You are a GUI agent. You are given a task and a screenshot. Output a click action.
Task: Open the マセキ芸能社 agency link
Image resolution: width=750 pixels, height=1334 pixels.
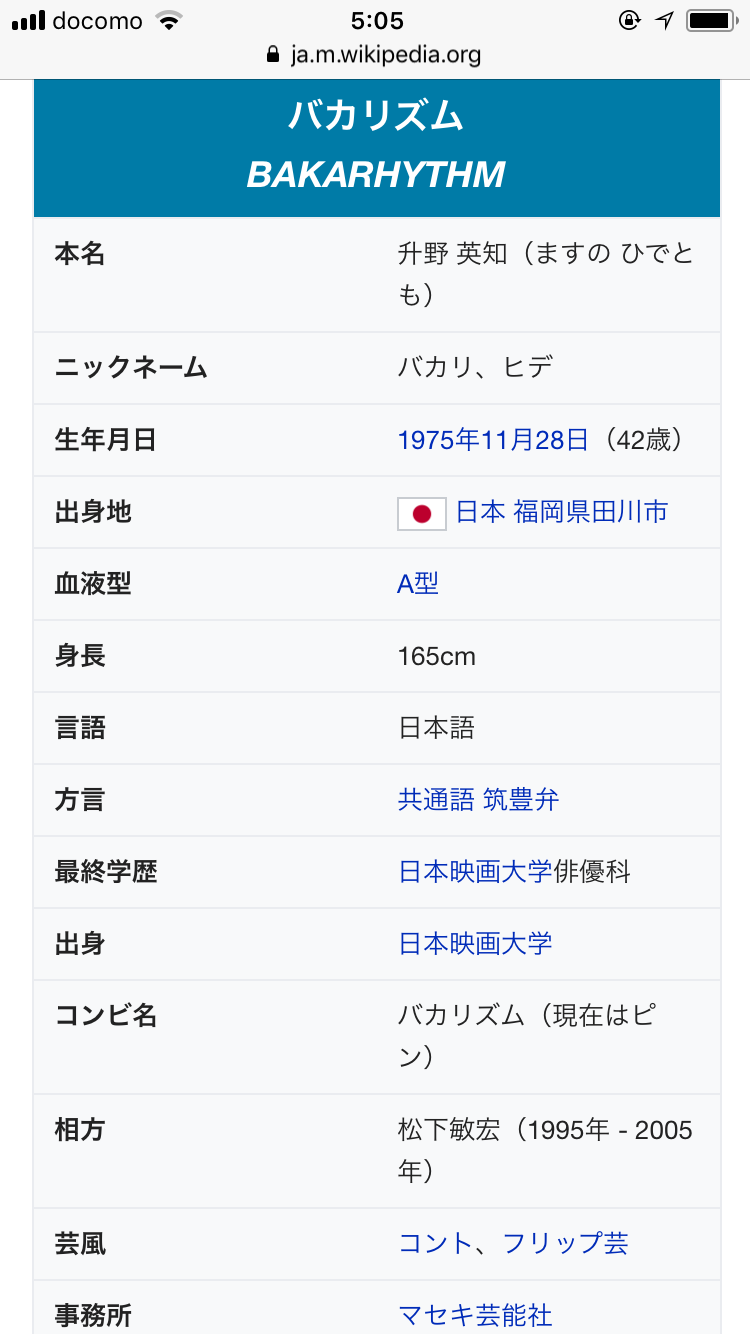tap(475, 1315)
